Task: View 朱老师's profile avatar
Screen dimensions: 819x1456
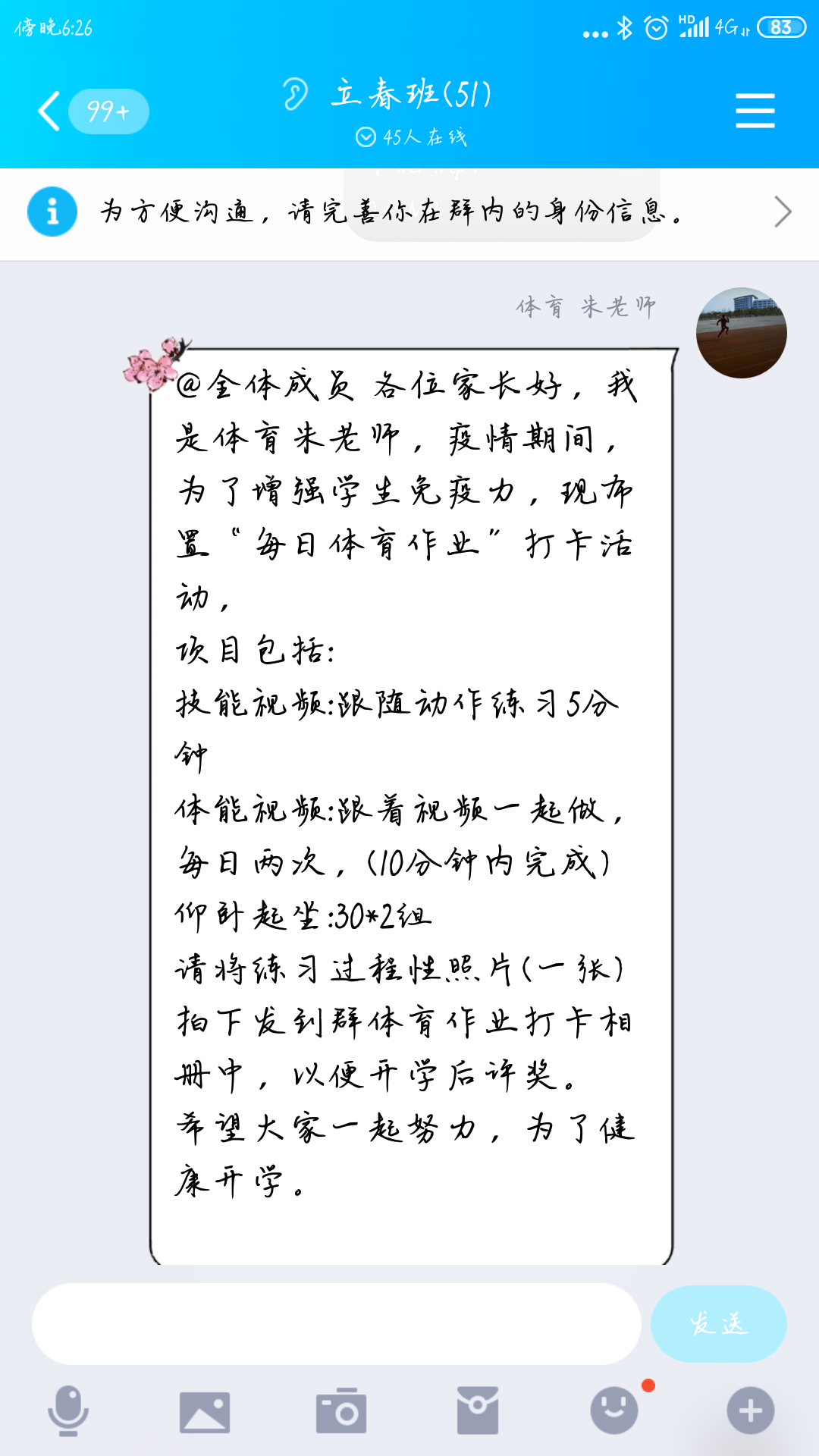Action: [741, 333]
